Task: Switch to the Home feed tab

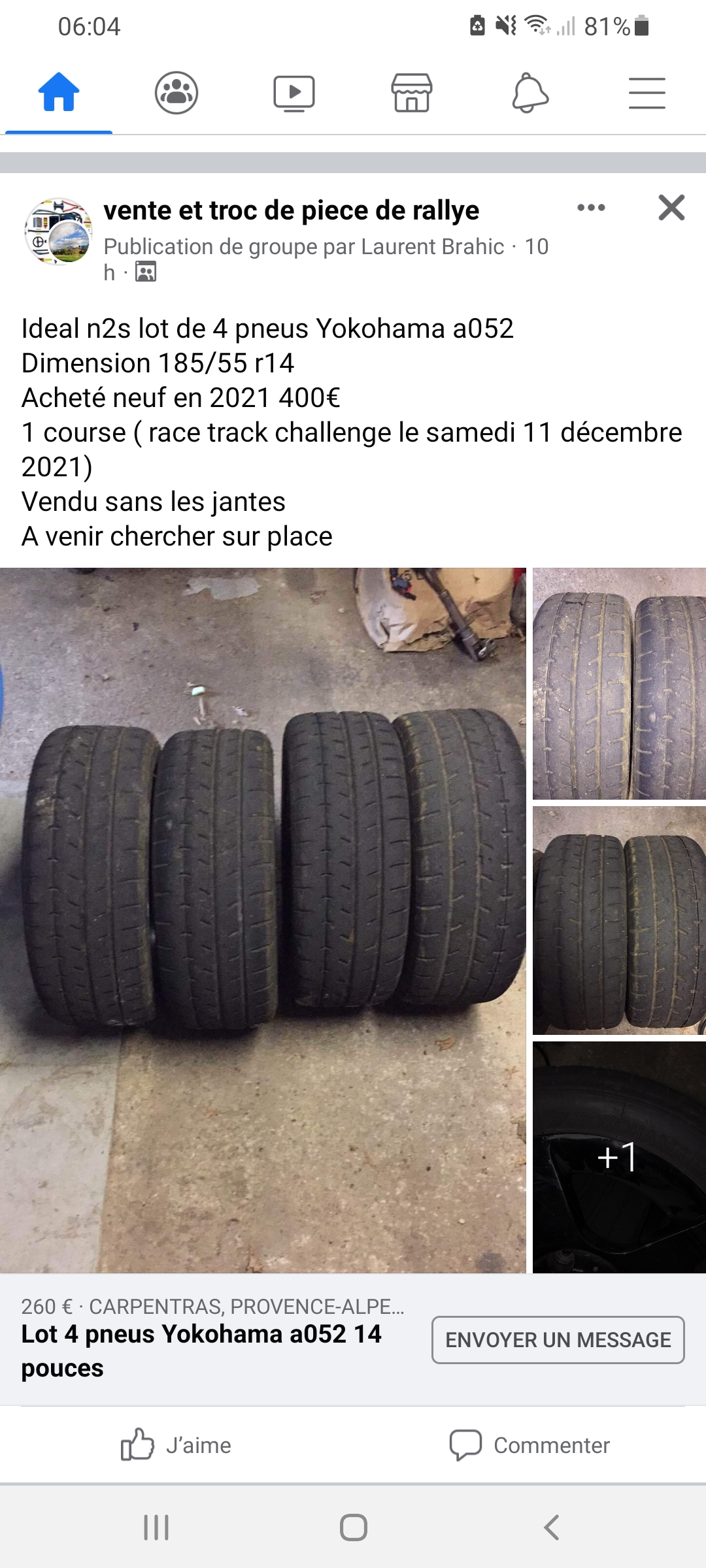Action: coord(59,93)
